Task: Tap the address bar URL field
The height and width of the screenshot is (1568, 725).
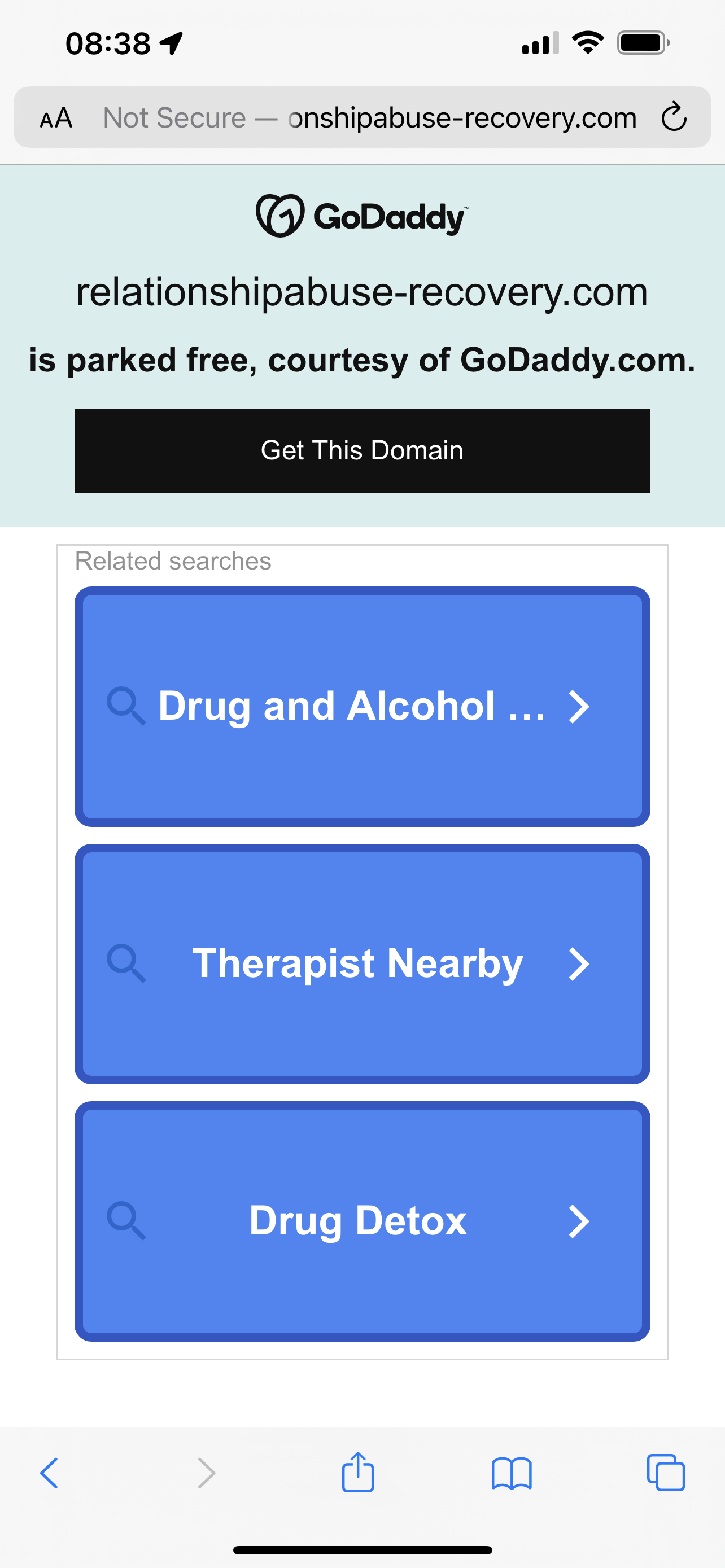Action: tap(369, 118)
